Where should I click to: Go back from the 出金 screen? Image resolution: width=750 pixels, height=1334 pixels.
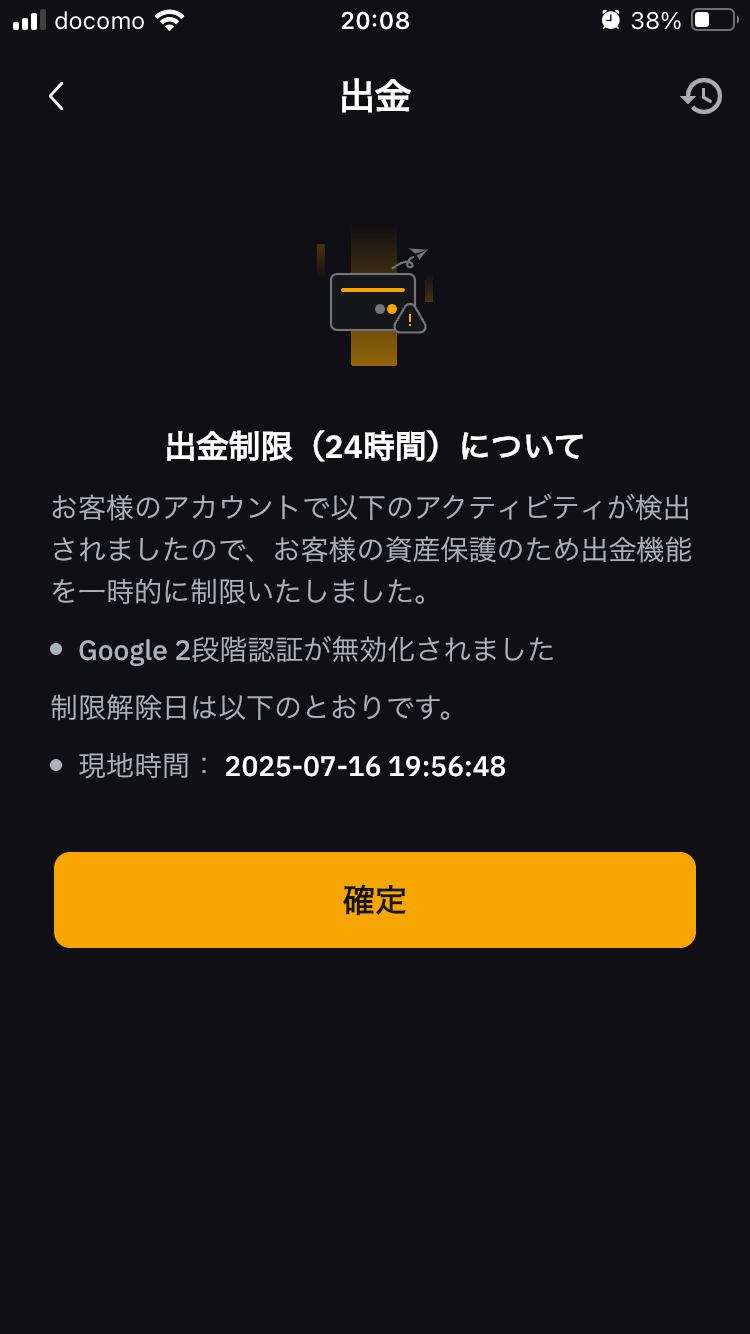(56, 96)
